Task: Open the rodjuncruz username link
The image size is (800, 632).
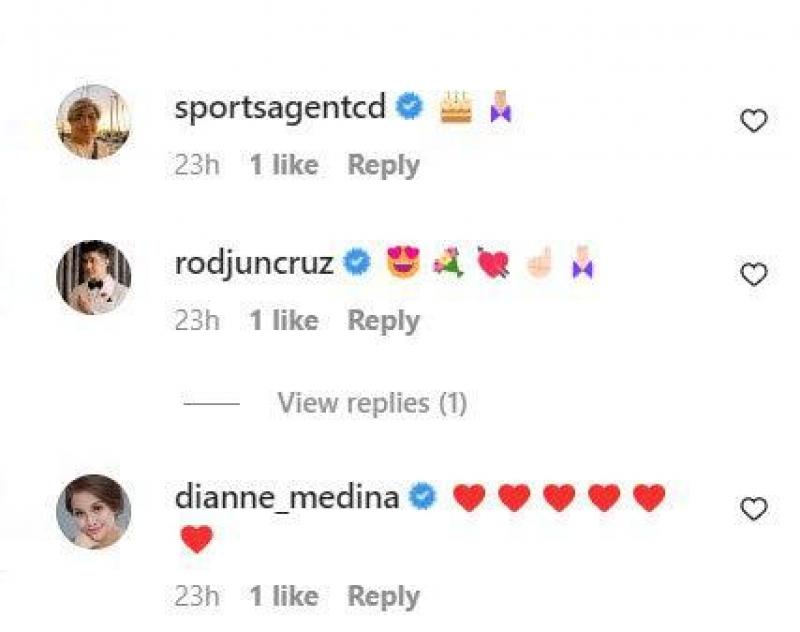Action: pyautogui.click(x=254, y=263)
